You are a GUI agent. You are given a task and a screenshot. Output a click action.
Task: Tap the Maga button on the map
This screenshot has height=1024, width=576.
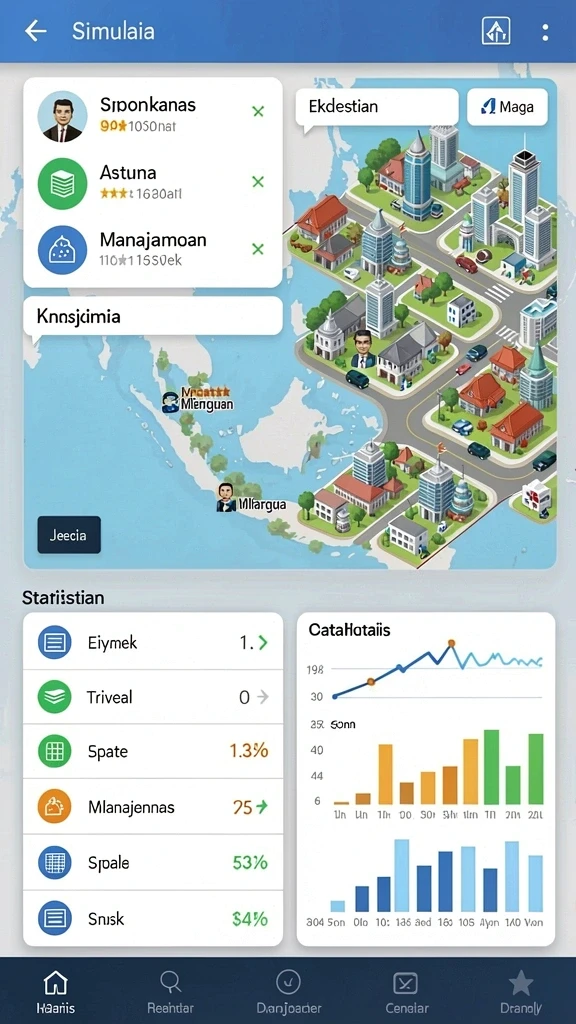507,106
